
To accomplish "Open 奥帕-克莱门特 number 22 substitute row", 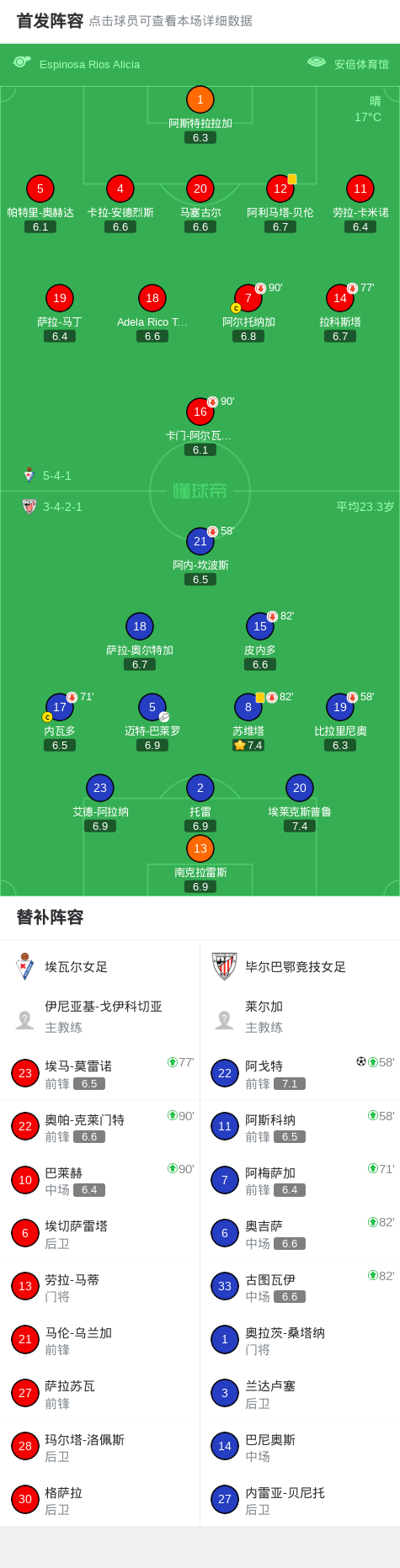I will pyautogui.click(x=100, y=1126).
